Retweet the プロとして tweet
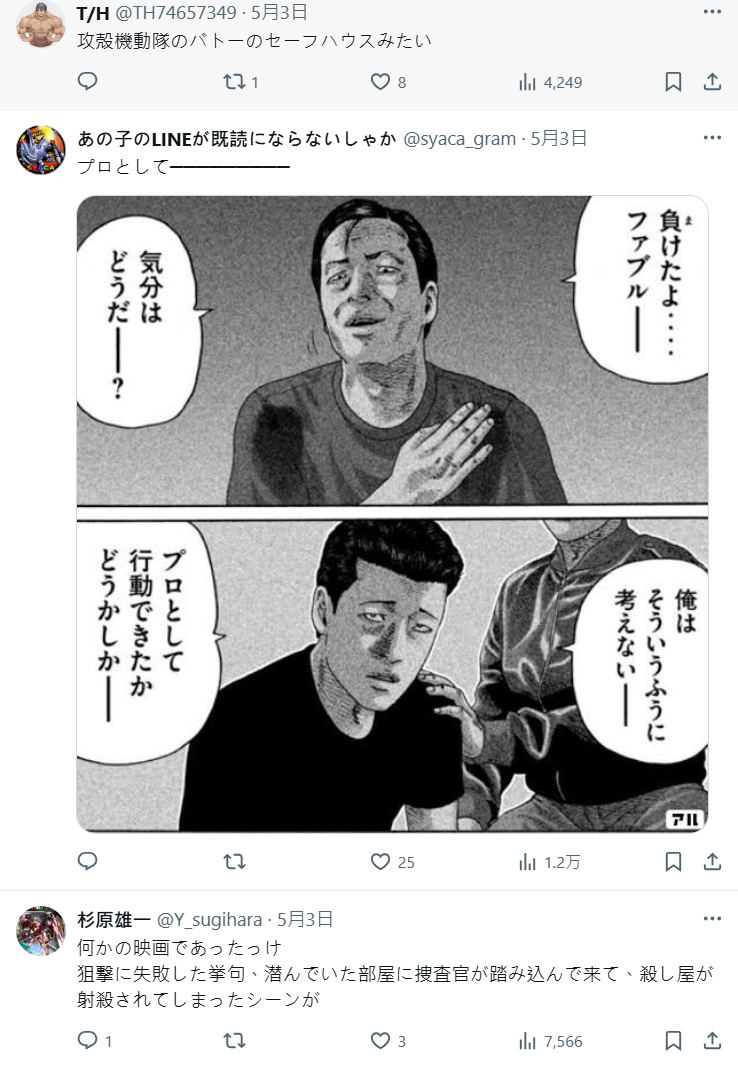 235,861
